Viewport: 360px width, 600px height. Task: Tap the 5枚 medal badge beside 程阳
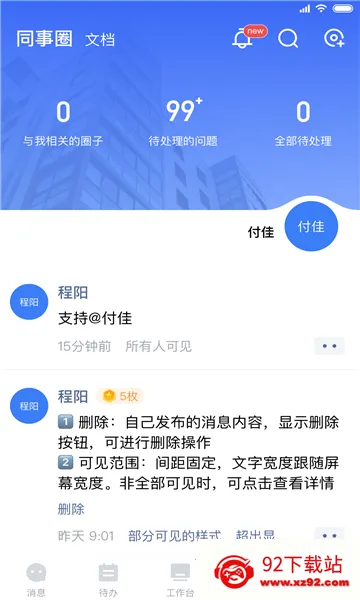click(120, 396)
